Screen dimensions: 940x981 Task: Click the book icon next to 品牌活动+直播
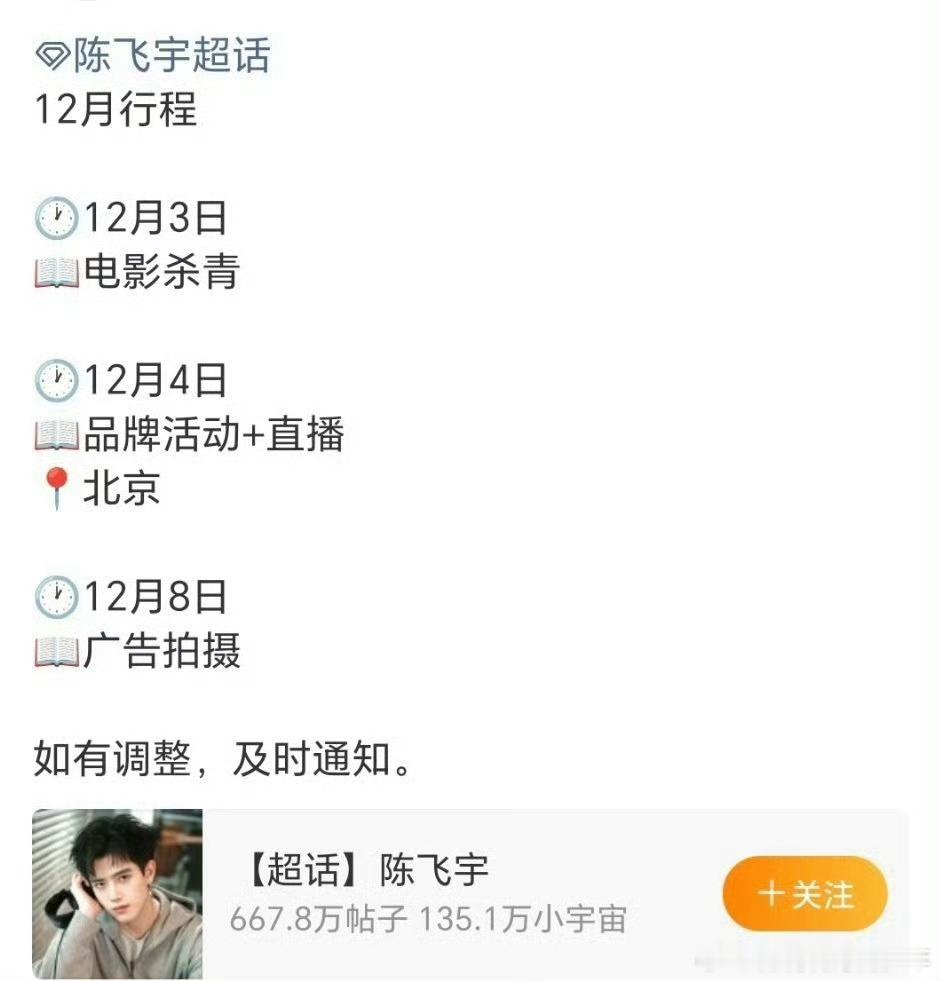point(57,434)
